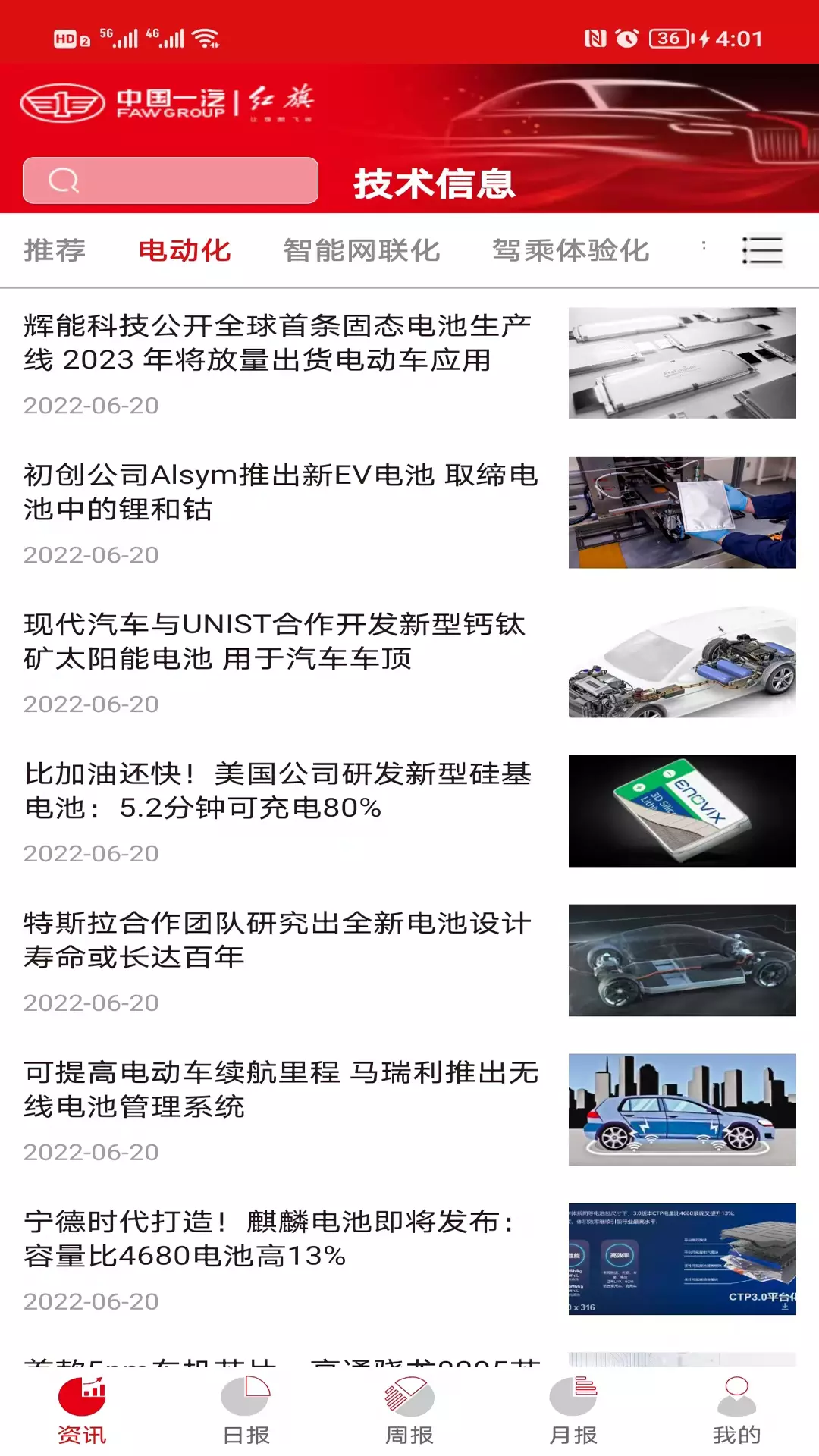Open the 辉能科技 solid-state battery article

click(x=409, y=363)
